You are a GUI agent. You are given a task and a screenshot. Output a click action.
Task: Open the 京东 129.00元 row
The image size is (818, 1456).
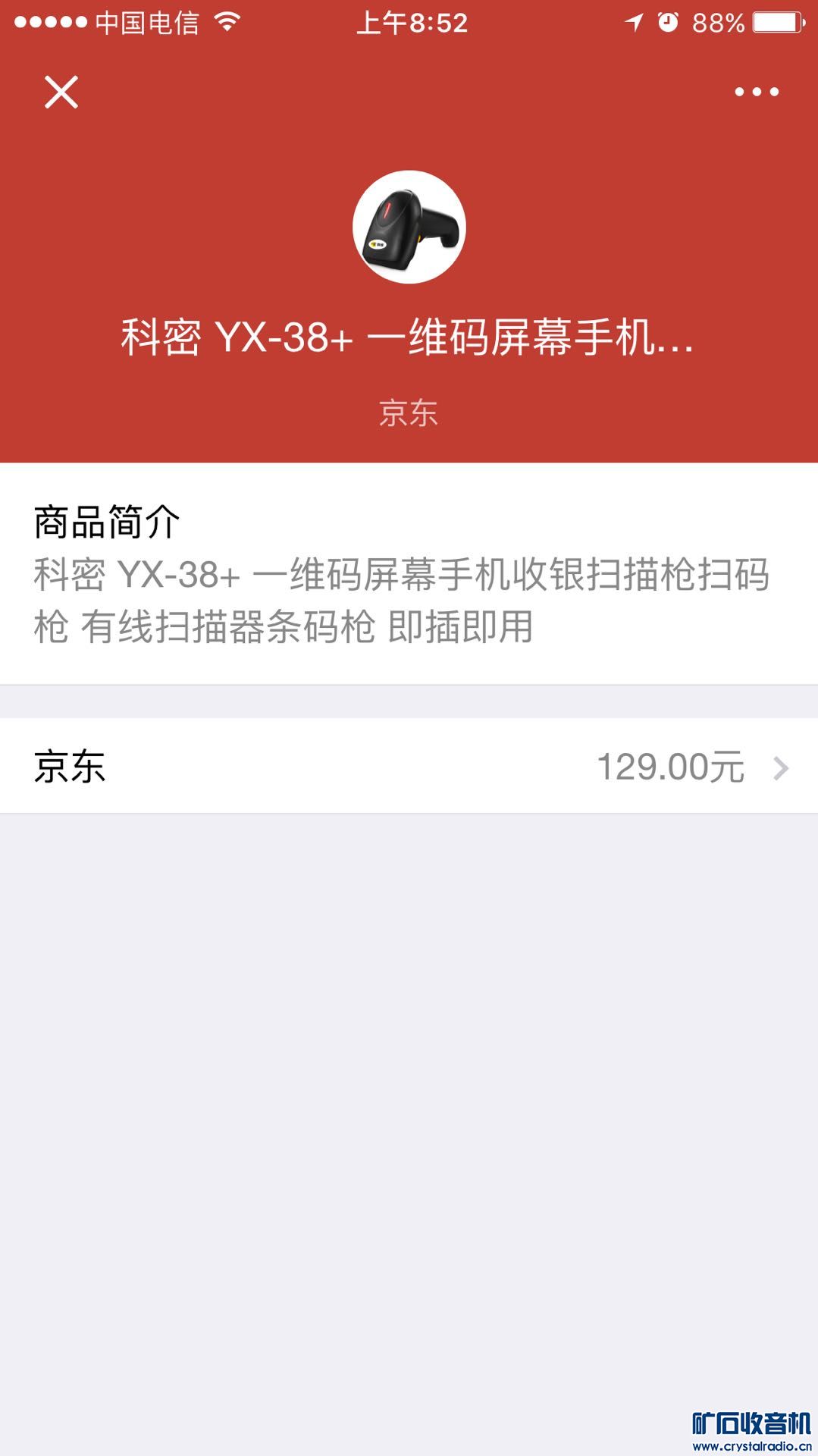coord(409,767)
